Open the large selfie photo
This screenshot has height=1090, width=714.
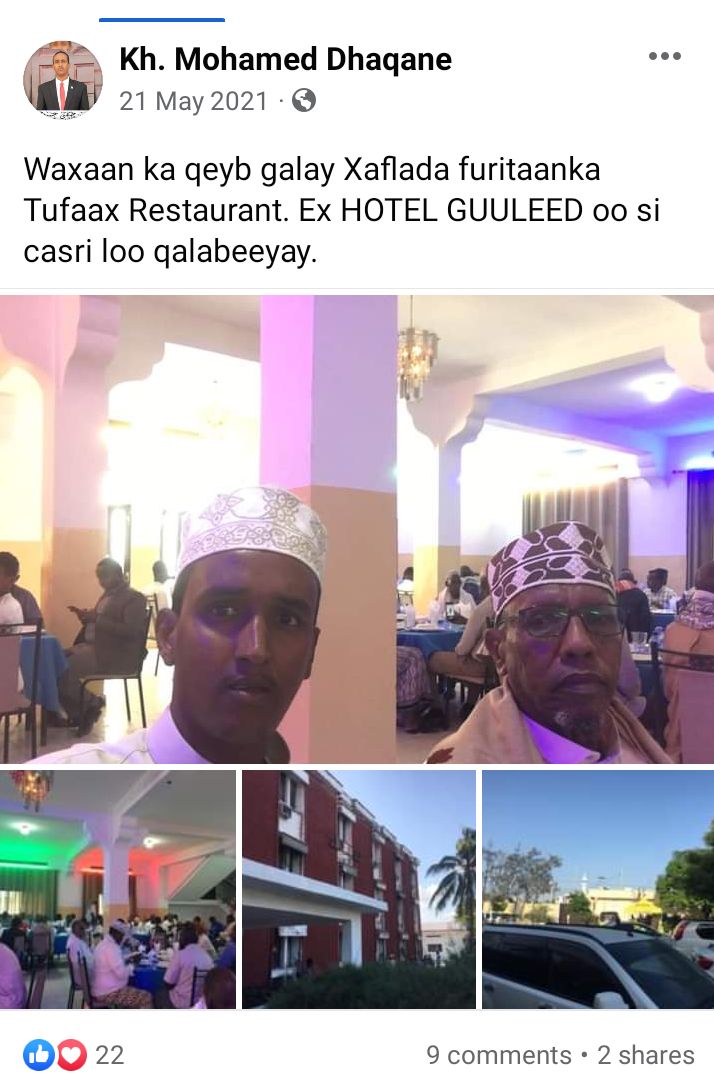(x=357, y=529)
